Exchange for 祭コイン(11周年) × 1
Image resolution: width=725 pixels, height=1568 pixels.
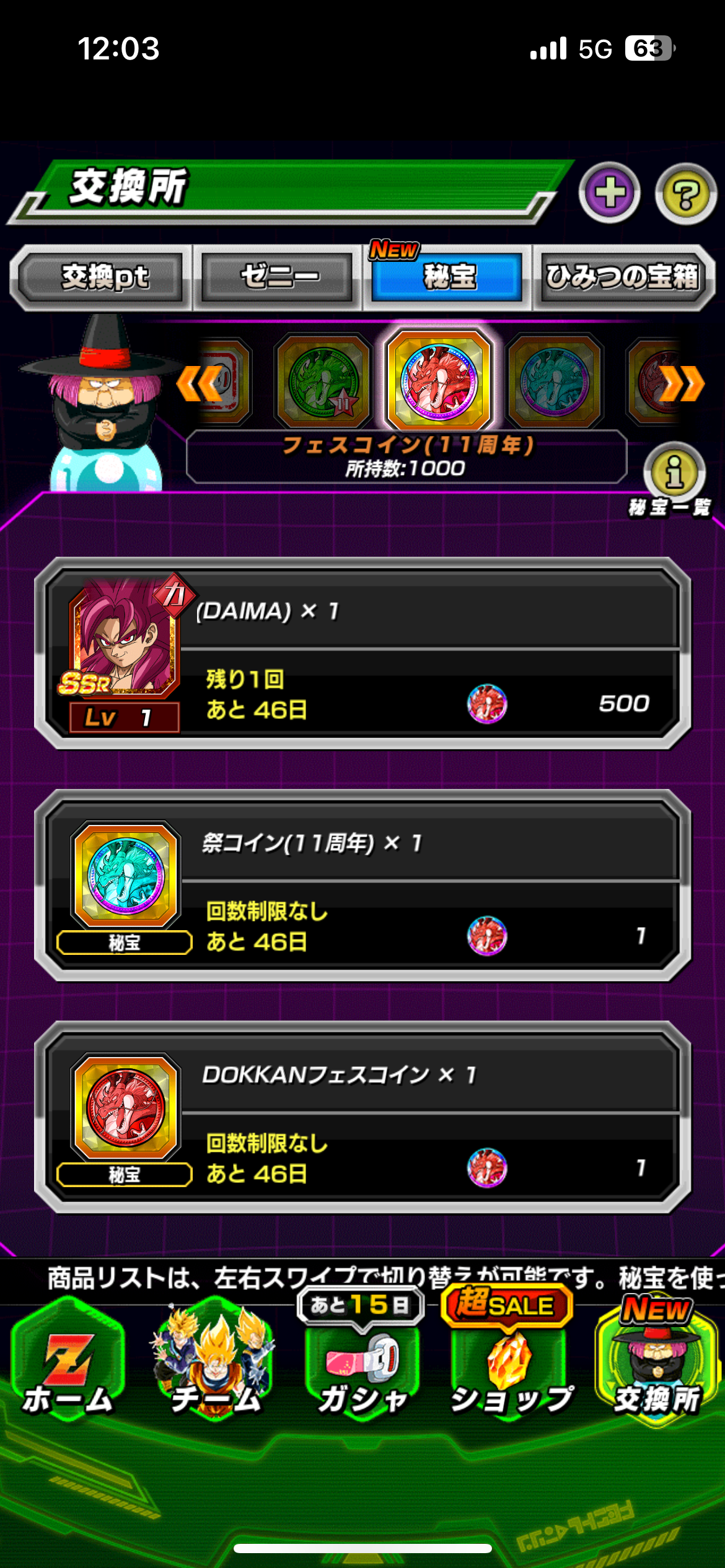click(363, 886)
